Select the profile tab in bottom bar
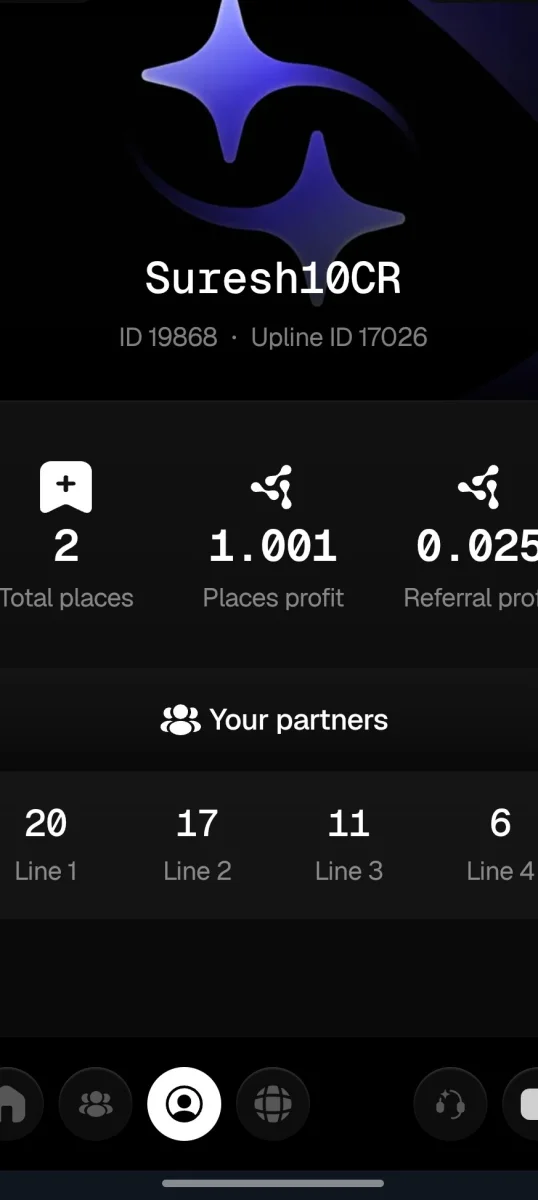The width and height of the screenshot is (538, 1200). pyautogui.click(x=184, y=1104)
